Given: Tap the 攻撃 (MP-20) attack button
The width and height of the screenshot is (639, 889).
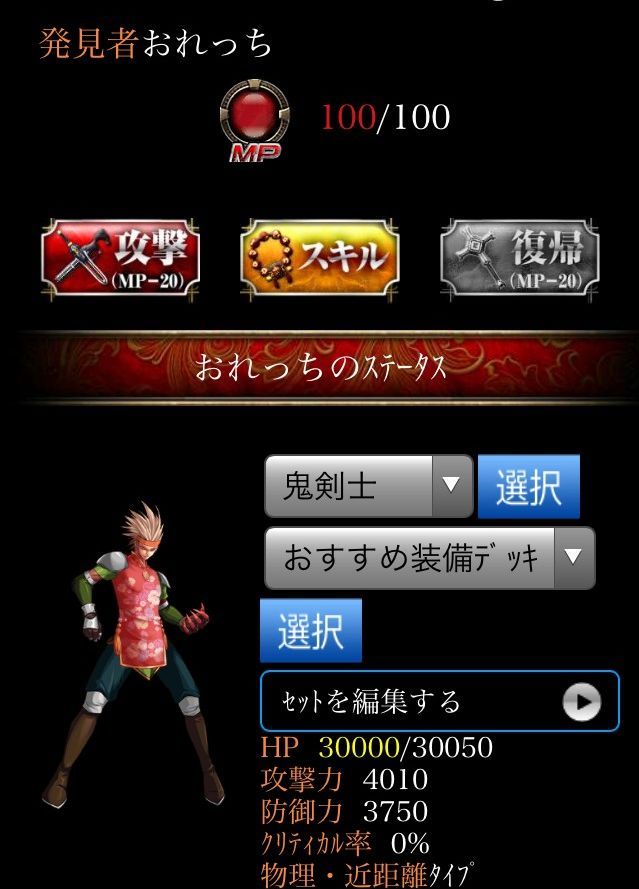Looking at the screenshot, I should (x=120, y=258).
